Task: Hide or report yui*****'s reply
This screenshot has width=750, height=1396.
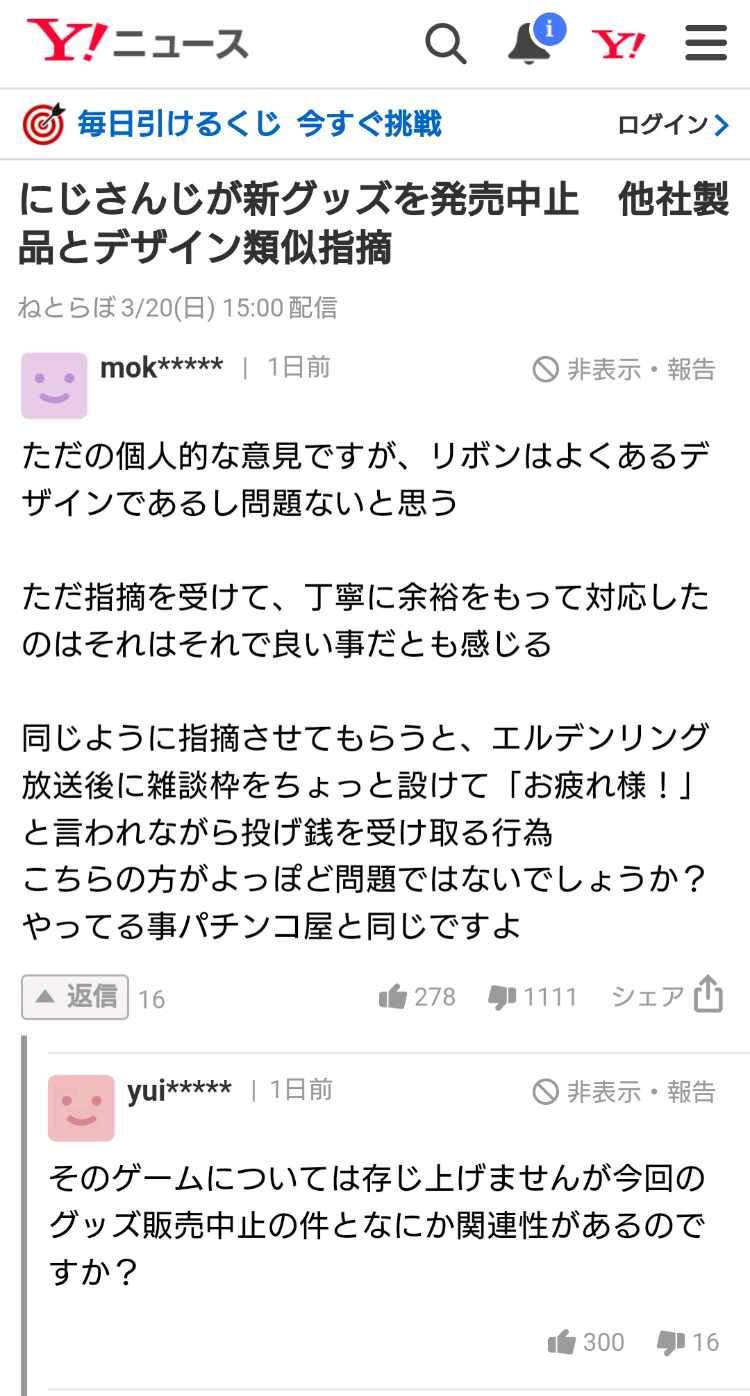Action: (625, 1091)
